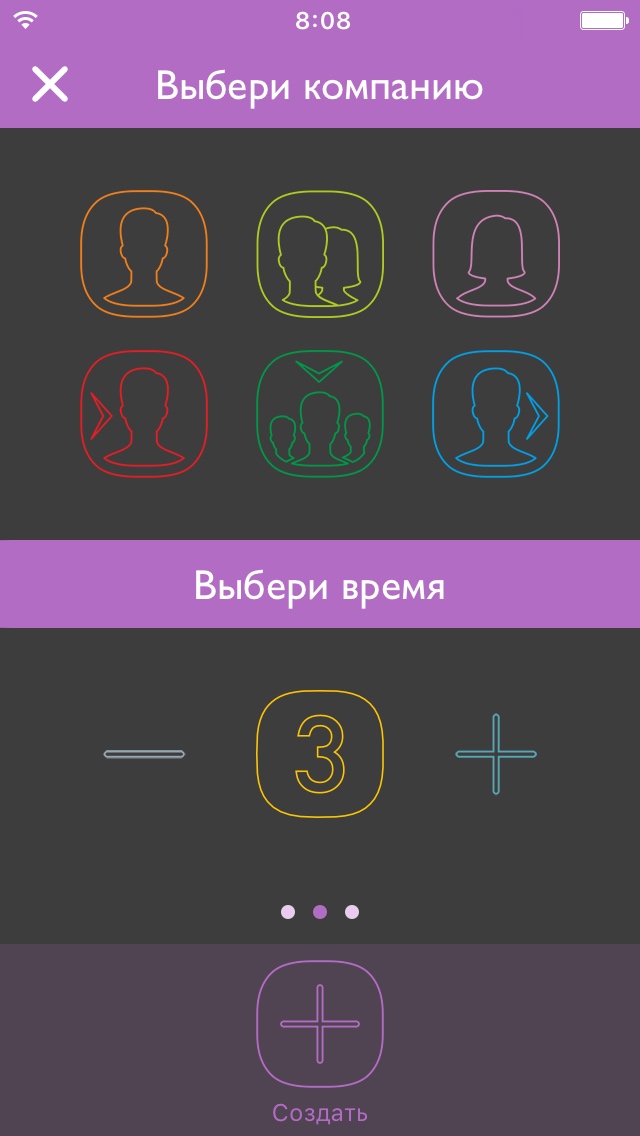
Task: Select the blue man with arrow icon
Action: click(x=496, y=413)
